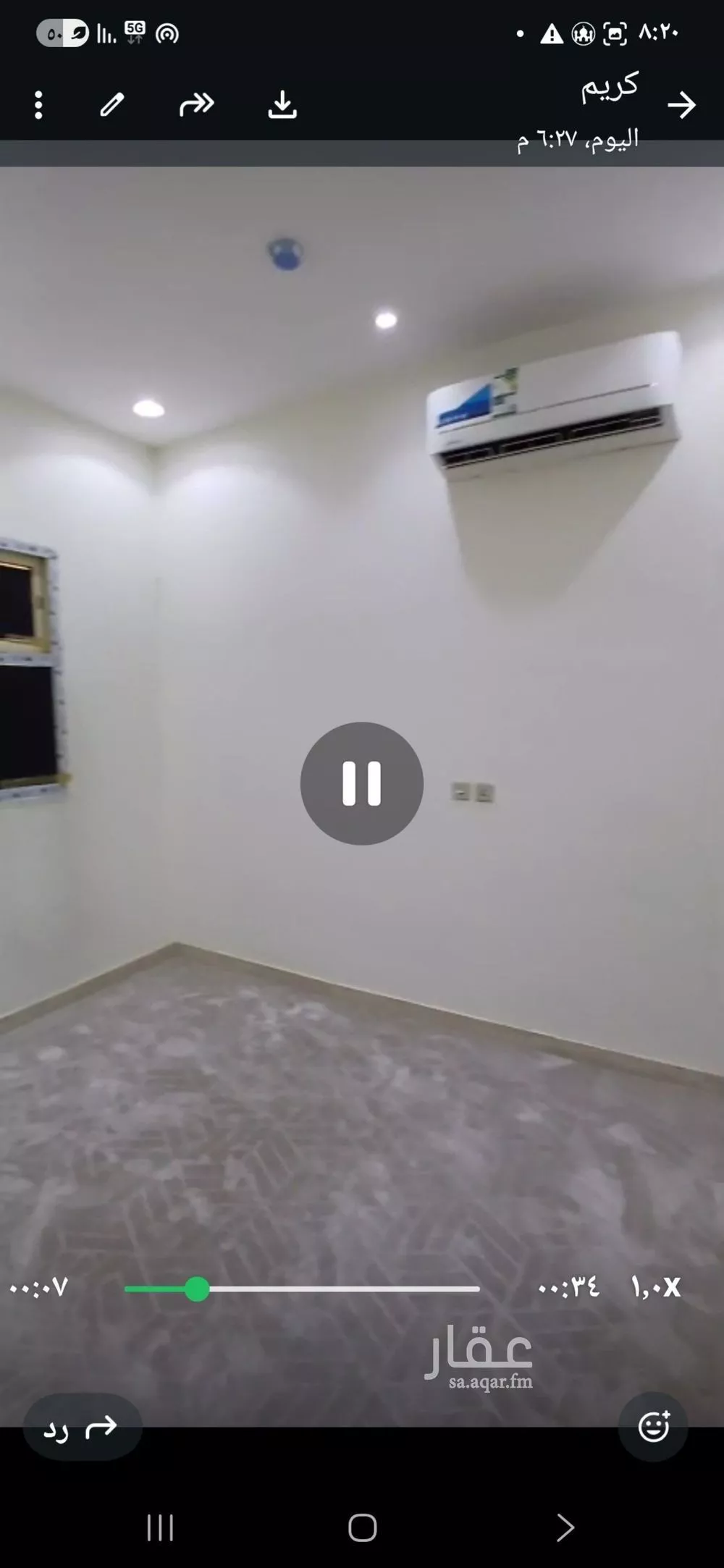Pause the playing video
Image resolution: width=724 pixels, height=1568 pixels.
[361, 783]
